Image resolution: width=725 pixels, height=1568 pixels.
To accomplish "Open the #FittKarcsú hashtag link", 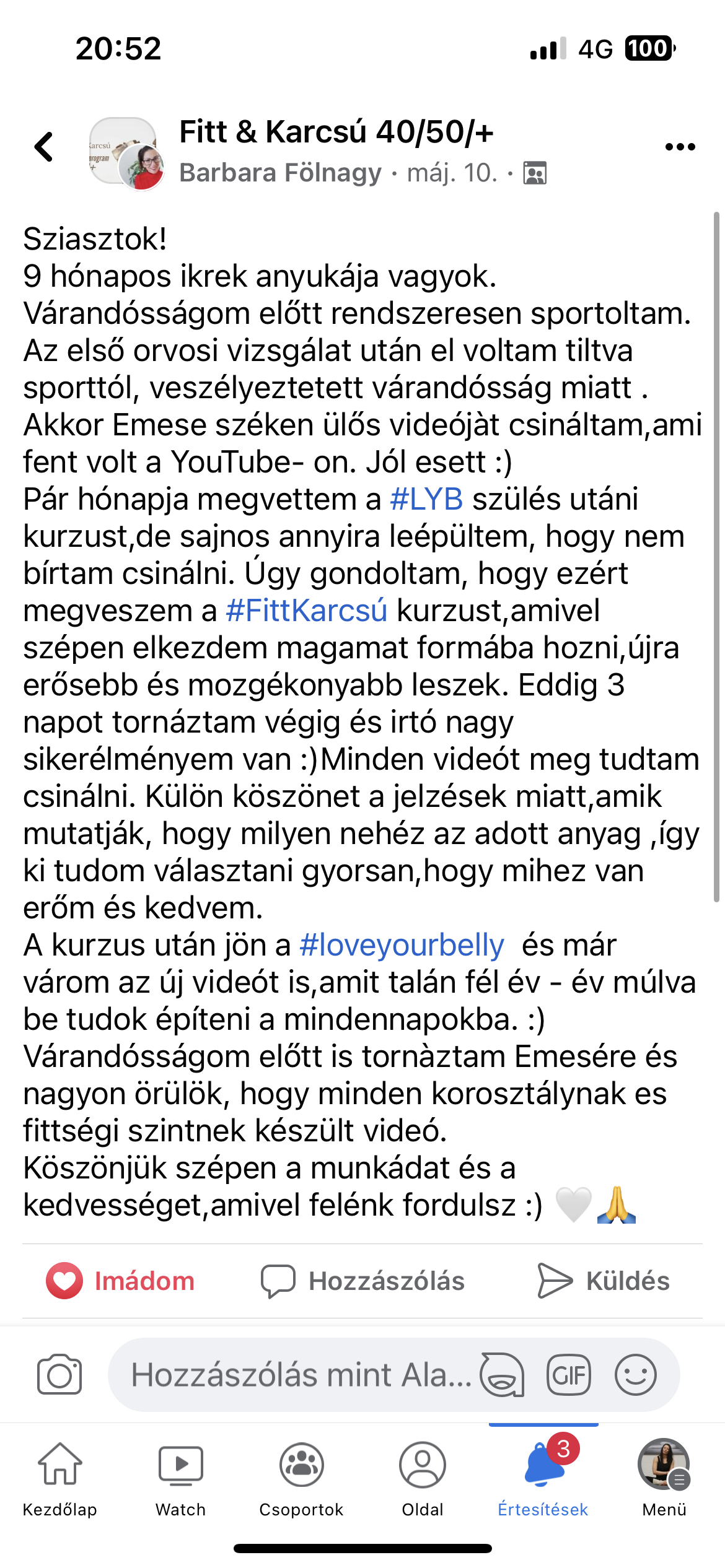I will coord(307,611).
